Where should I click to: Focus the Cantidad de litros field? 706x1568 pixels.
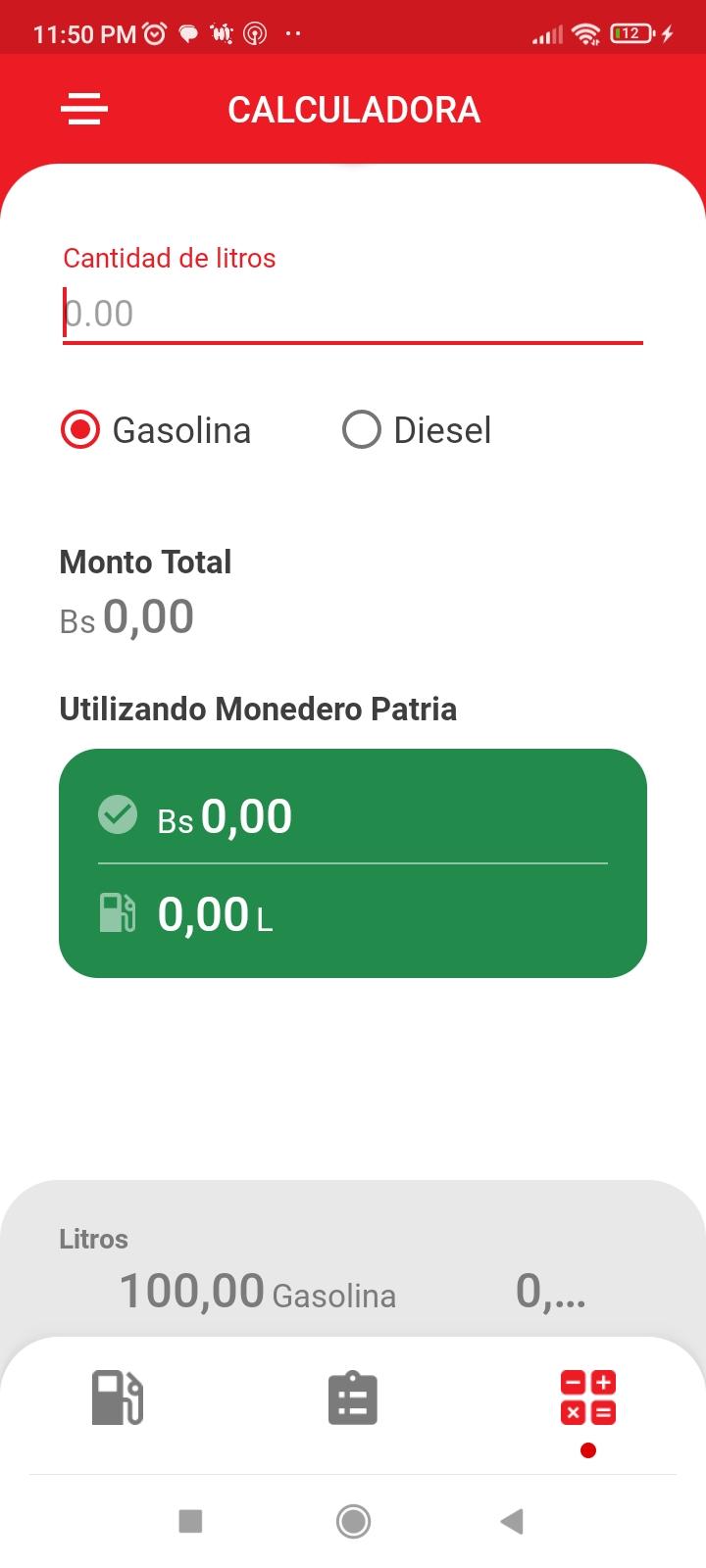[353, 314]
